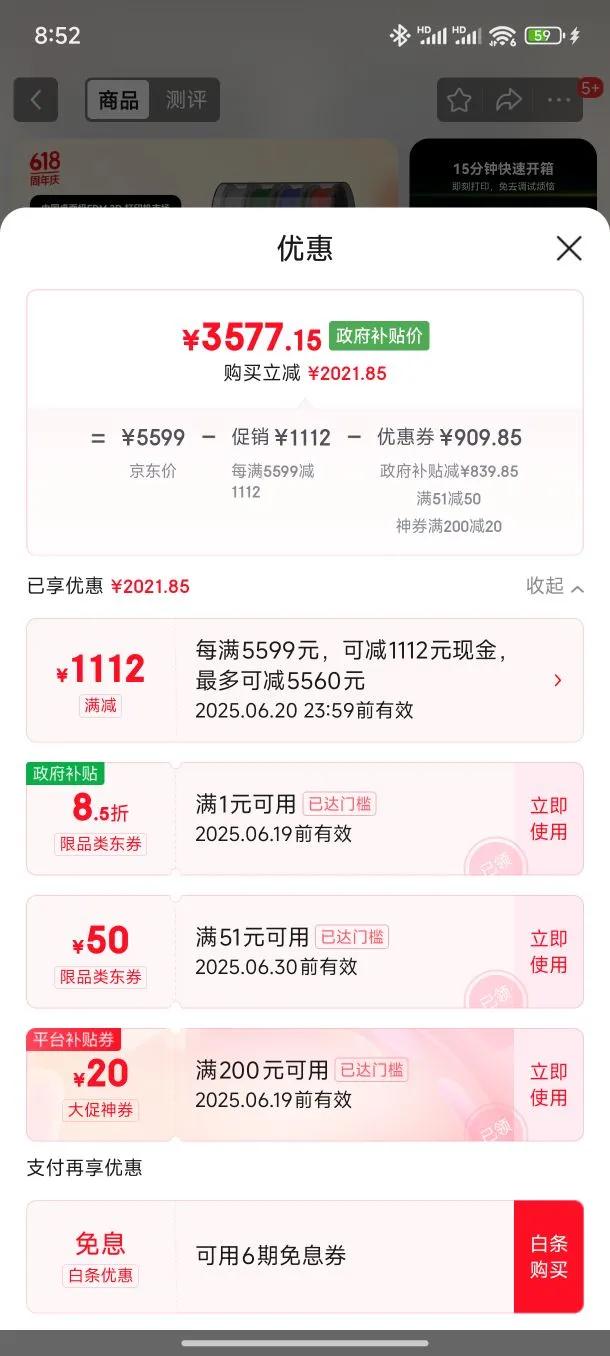
Task: Use the ¥50 限品类东券 coupon
Action: coord(548,951)
